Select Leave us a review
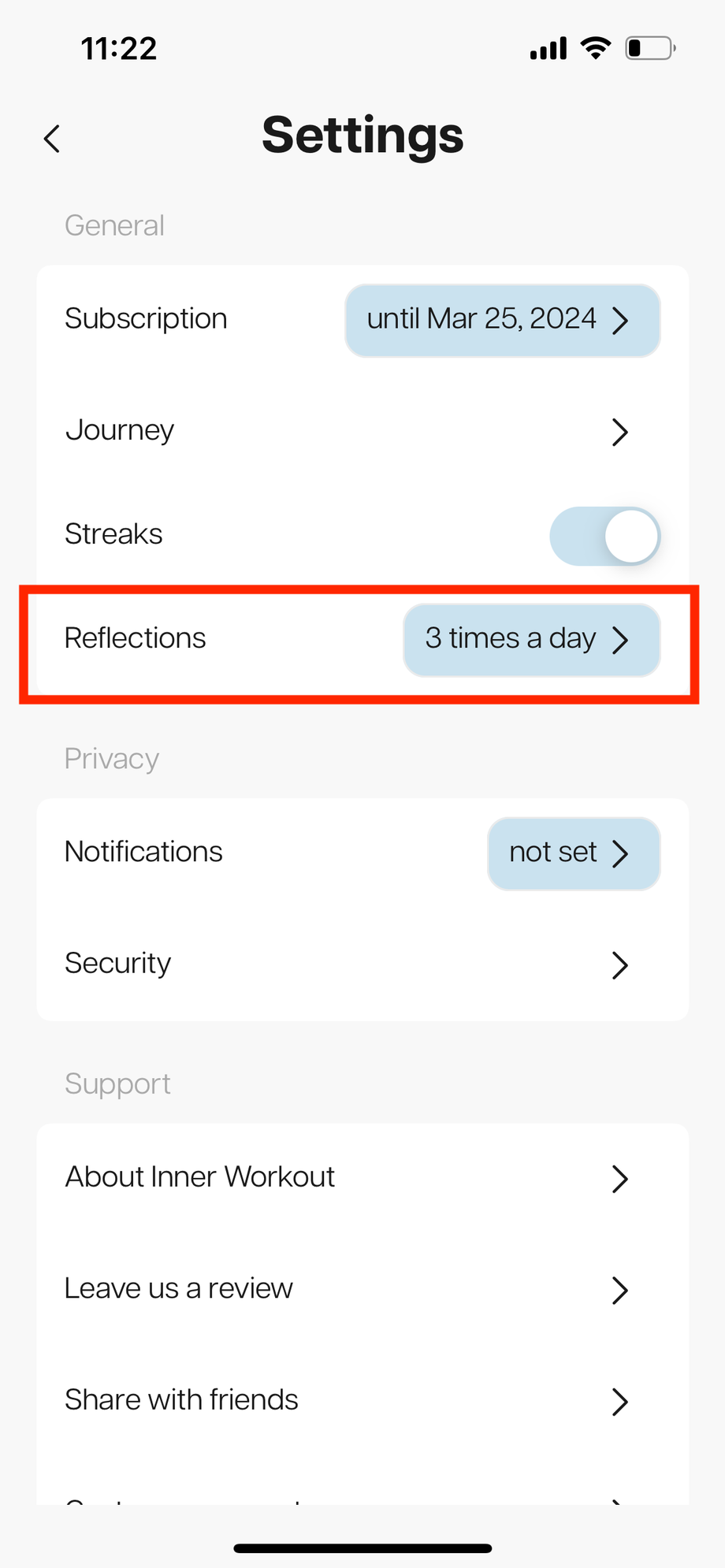This screenshot has width=725, height=1568. [x=362, y=1289]
